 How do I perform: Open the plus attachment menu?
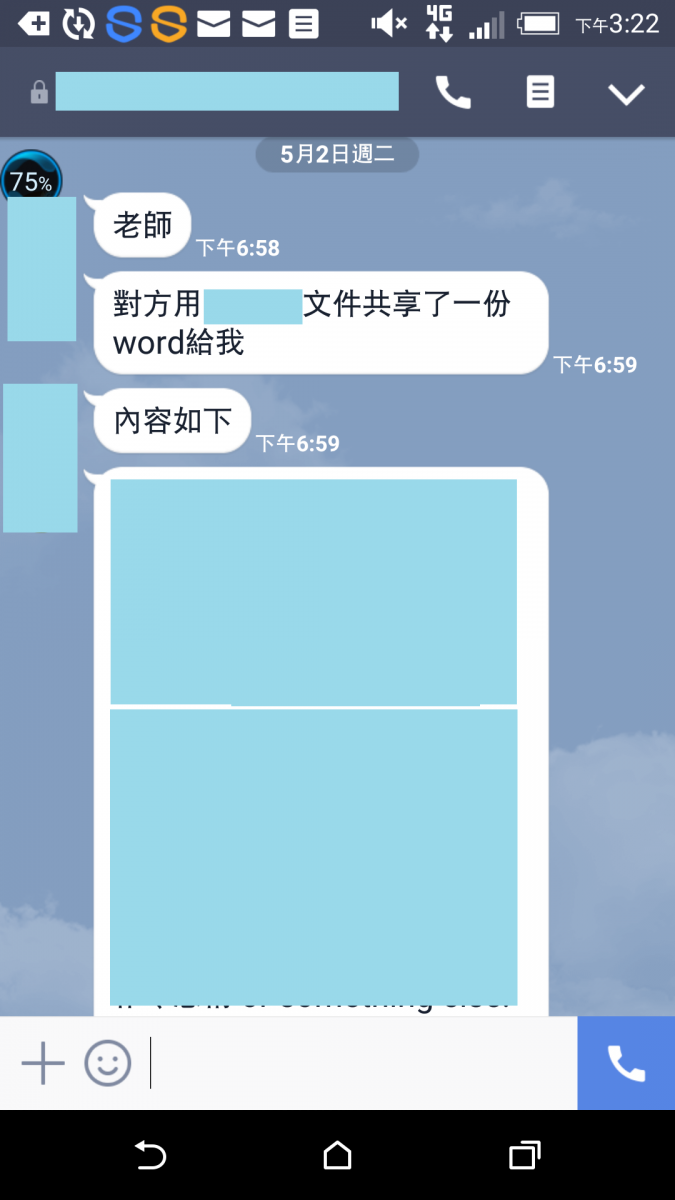43,1063
